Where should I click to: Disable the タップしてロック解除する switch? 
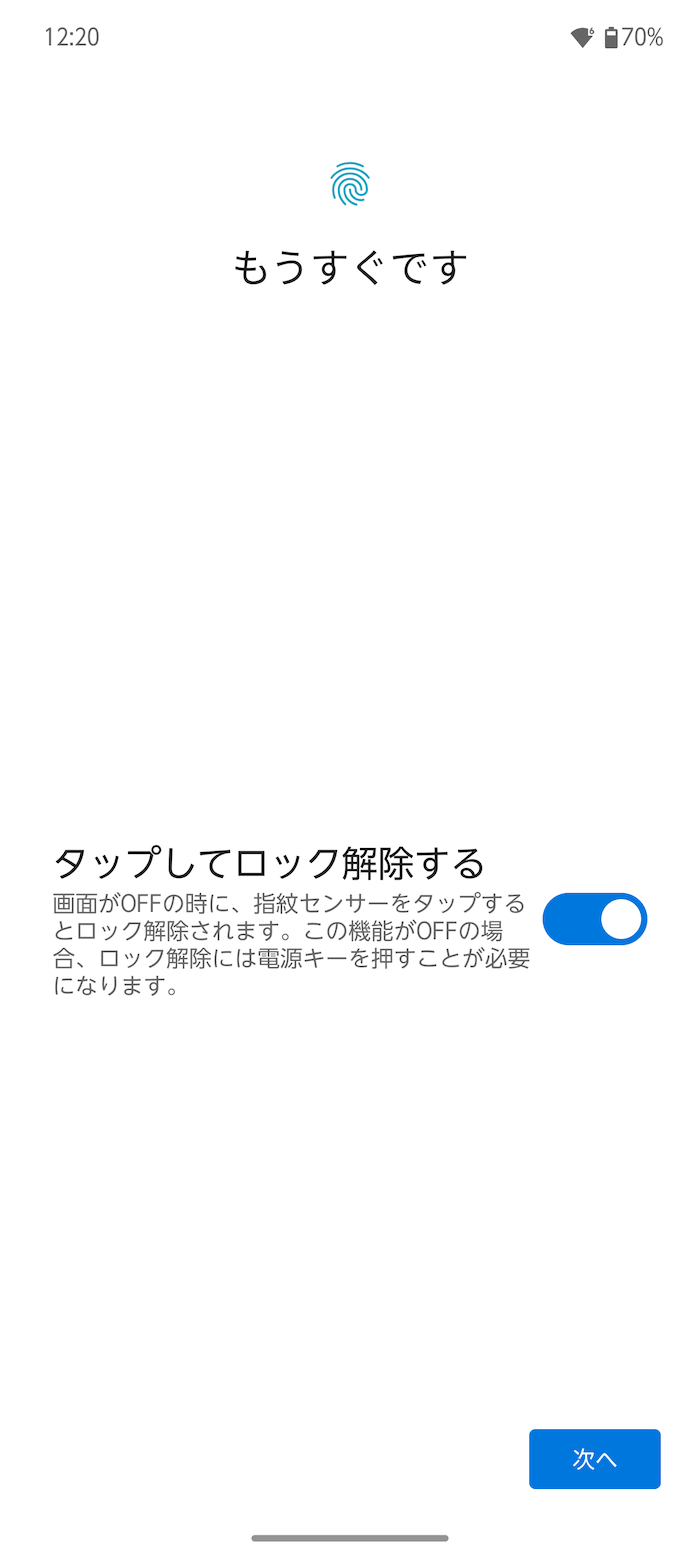point(595,919)
